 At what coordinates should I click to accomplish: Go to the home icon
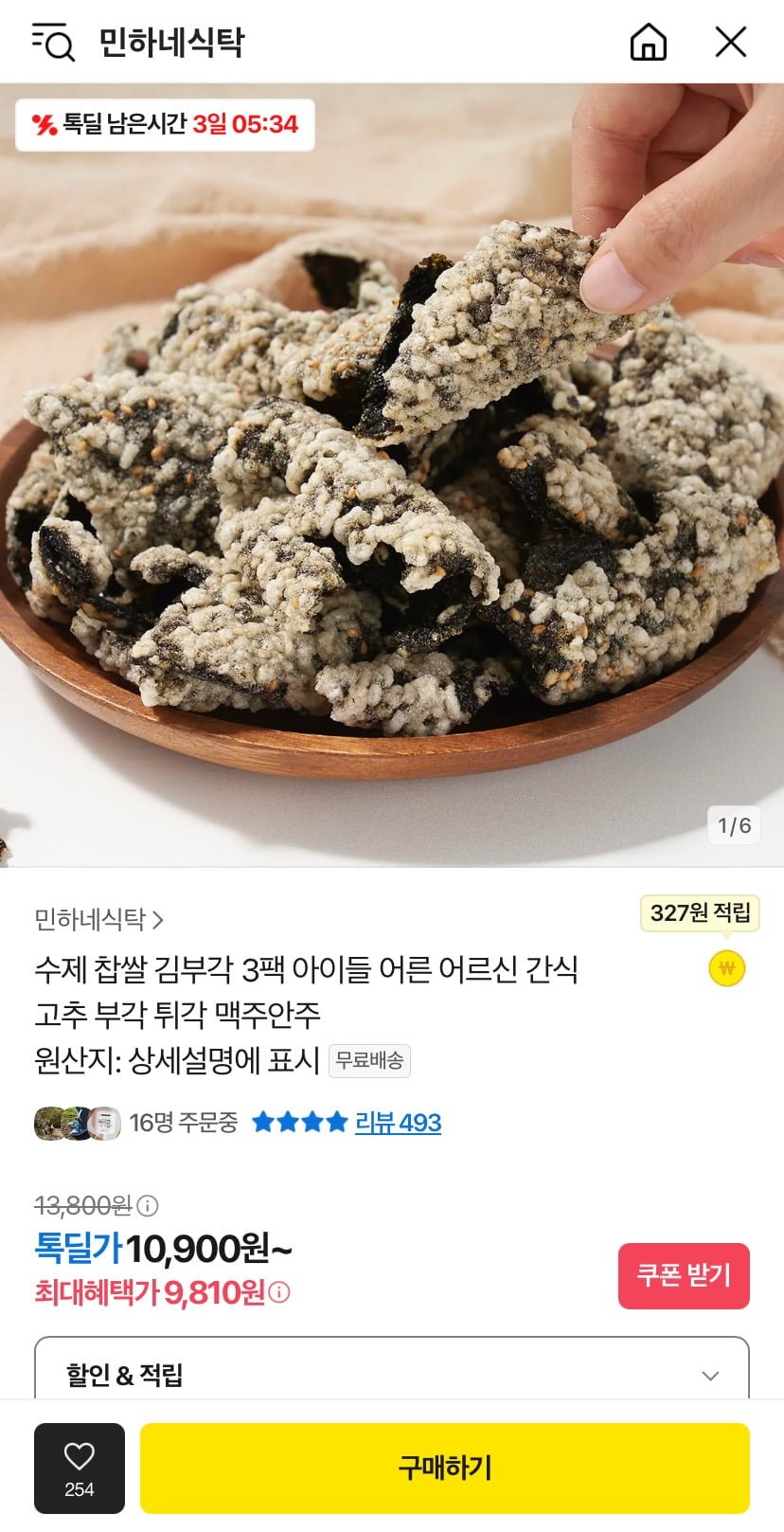[649, 42]
